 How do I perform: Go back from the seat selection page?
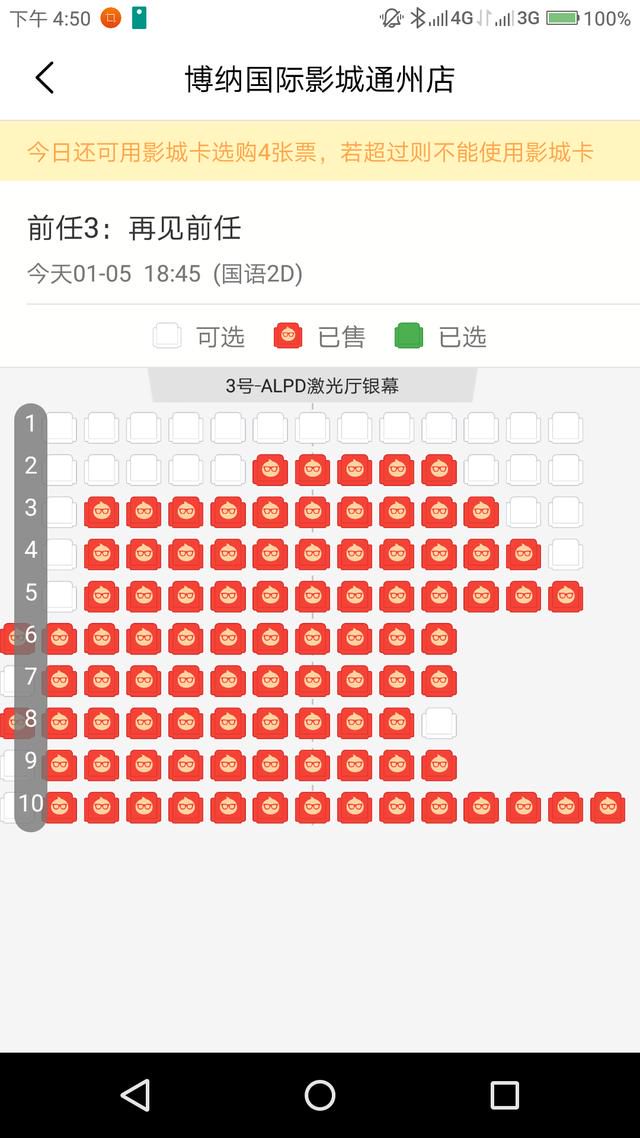[x=44, y=78]
